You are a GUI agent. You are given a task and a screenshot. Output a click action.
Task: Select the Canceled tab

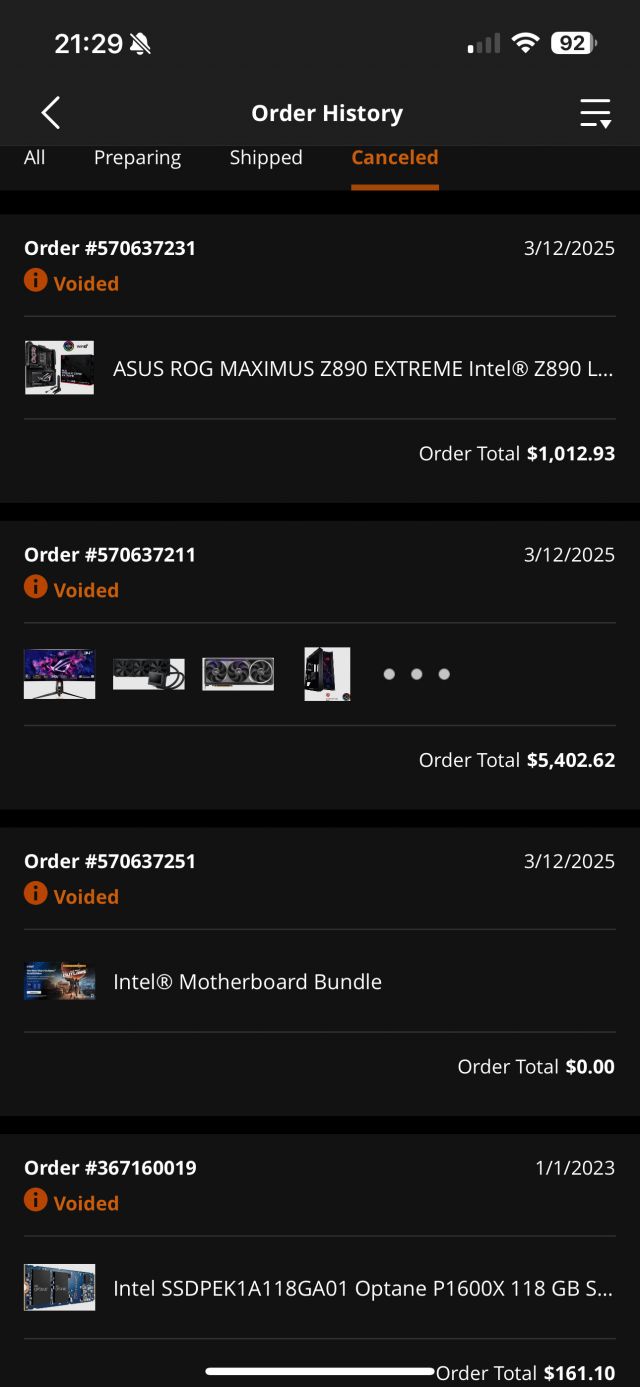394,158
